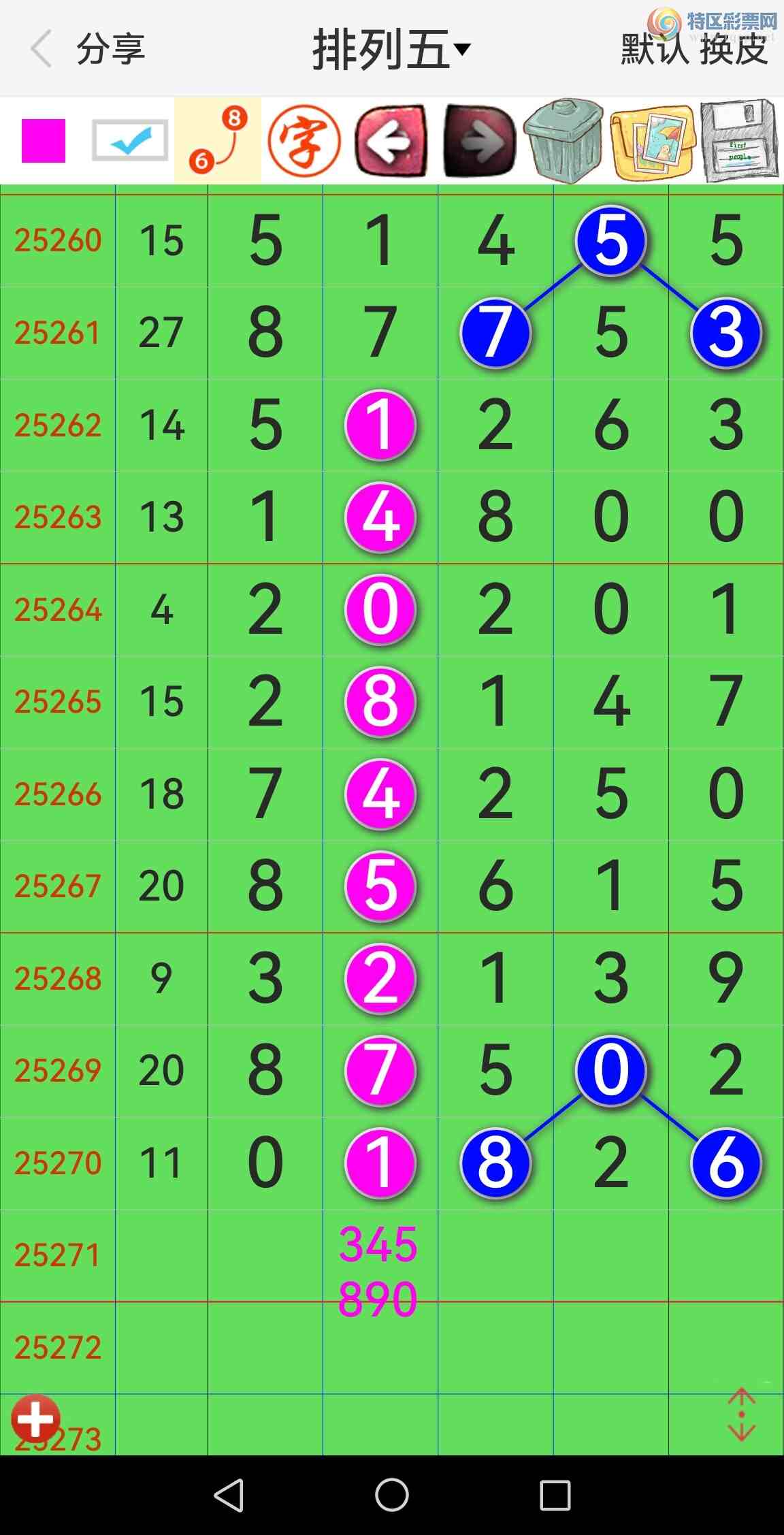Save the chart with the floppy disk
This screenshot has height=1535, width=784.
tap(739, 141)
